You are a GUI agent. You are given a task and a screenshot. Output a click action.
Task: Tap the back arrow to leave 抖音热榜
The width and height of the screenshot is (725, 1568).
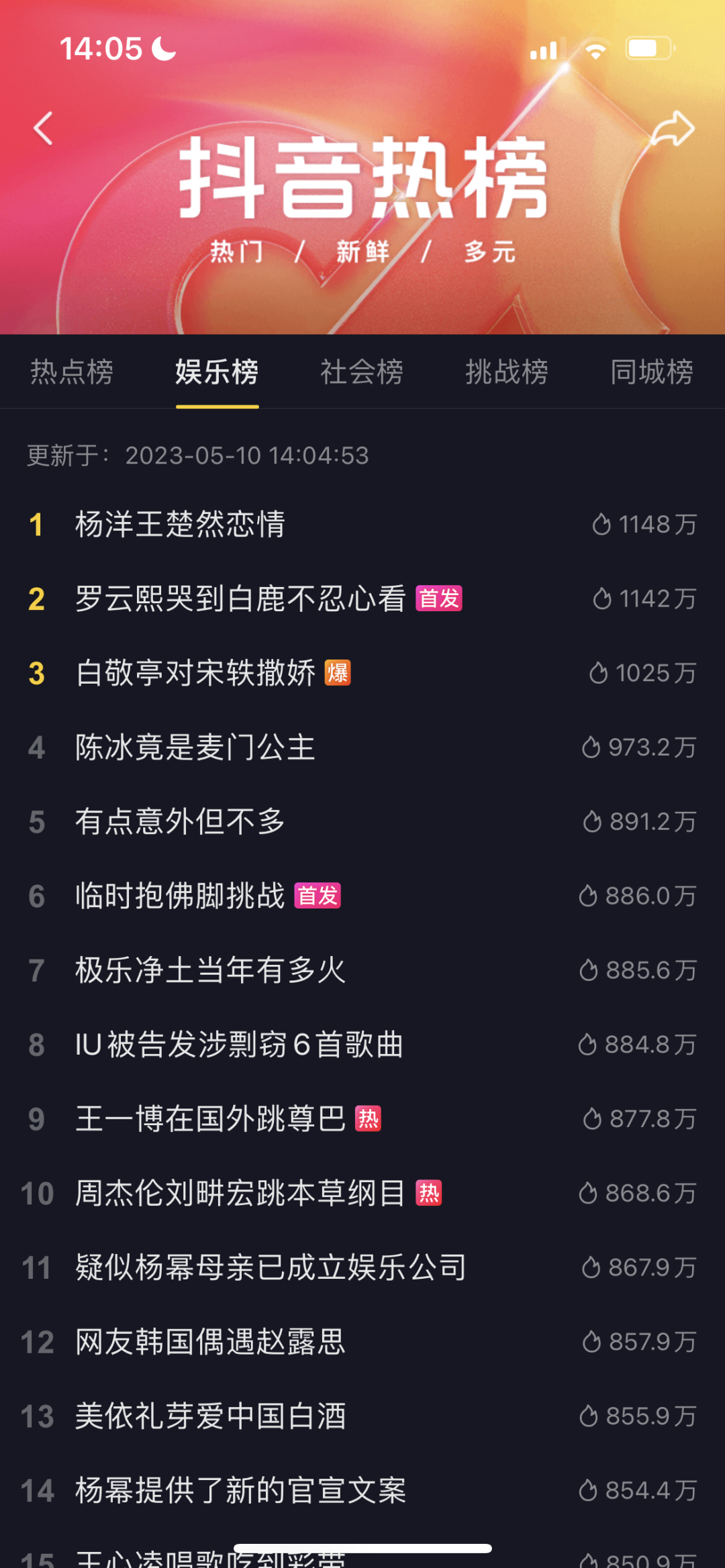(43, 129)
